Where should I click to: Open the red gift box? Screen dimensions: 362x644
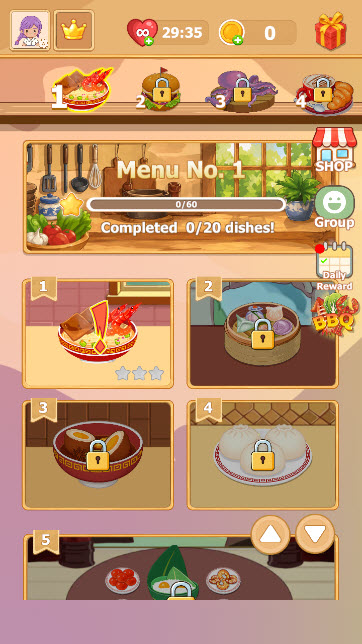click(331, 31)
